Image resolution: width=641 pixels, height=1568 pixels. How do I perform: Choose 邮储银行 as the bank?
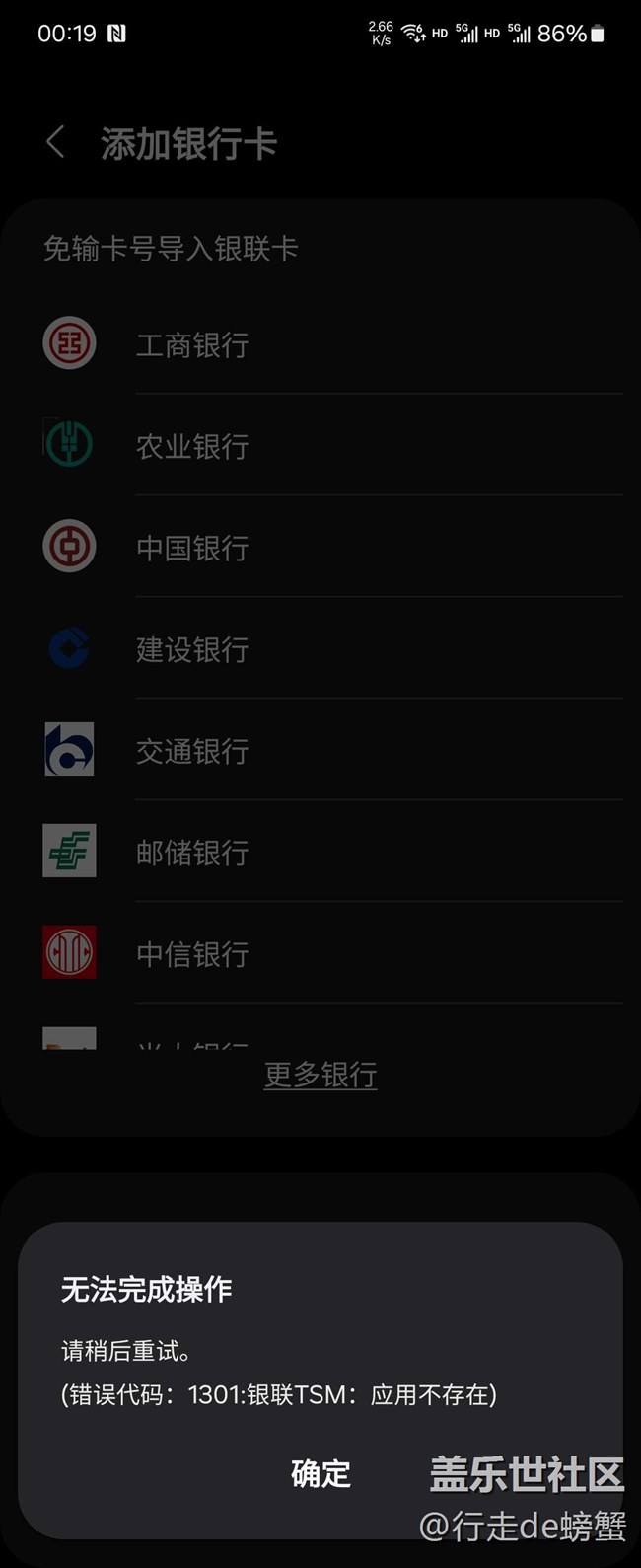tap(192, 853)
